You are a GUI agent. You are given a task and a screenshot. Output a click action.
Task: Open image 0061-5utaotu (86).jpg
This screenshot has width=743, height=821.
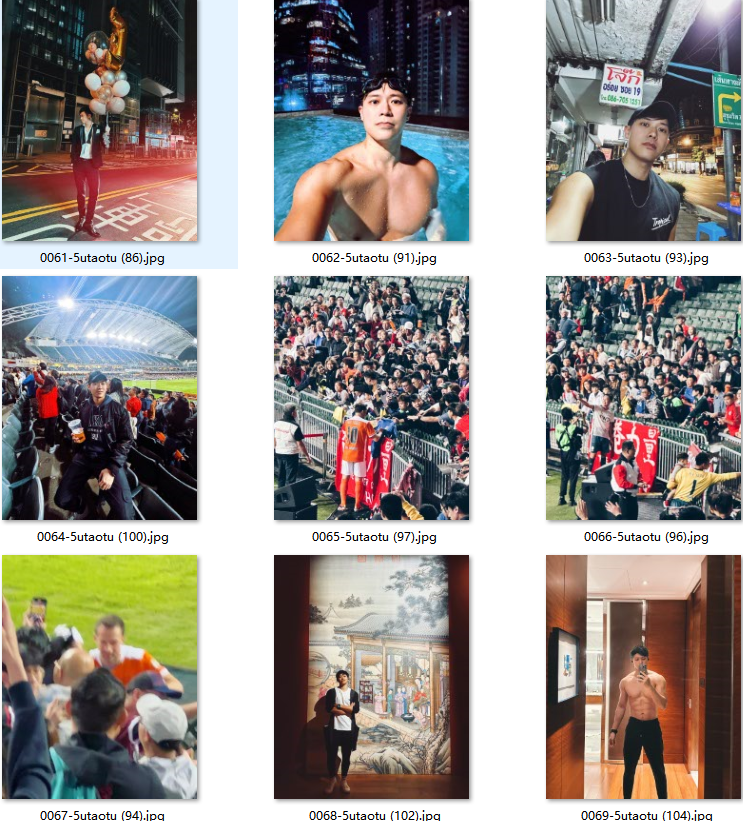[x=100, y=120]
